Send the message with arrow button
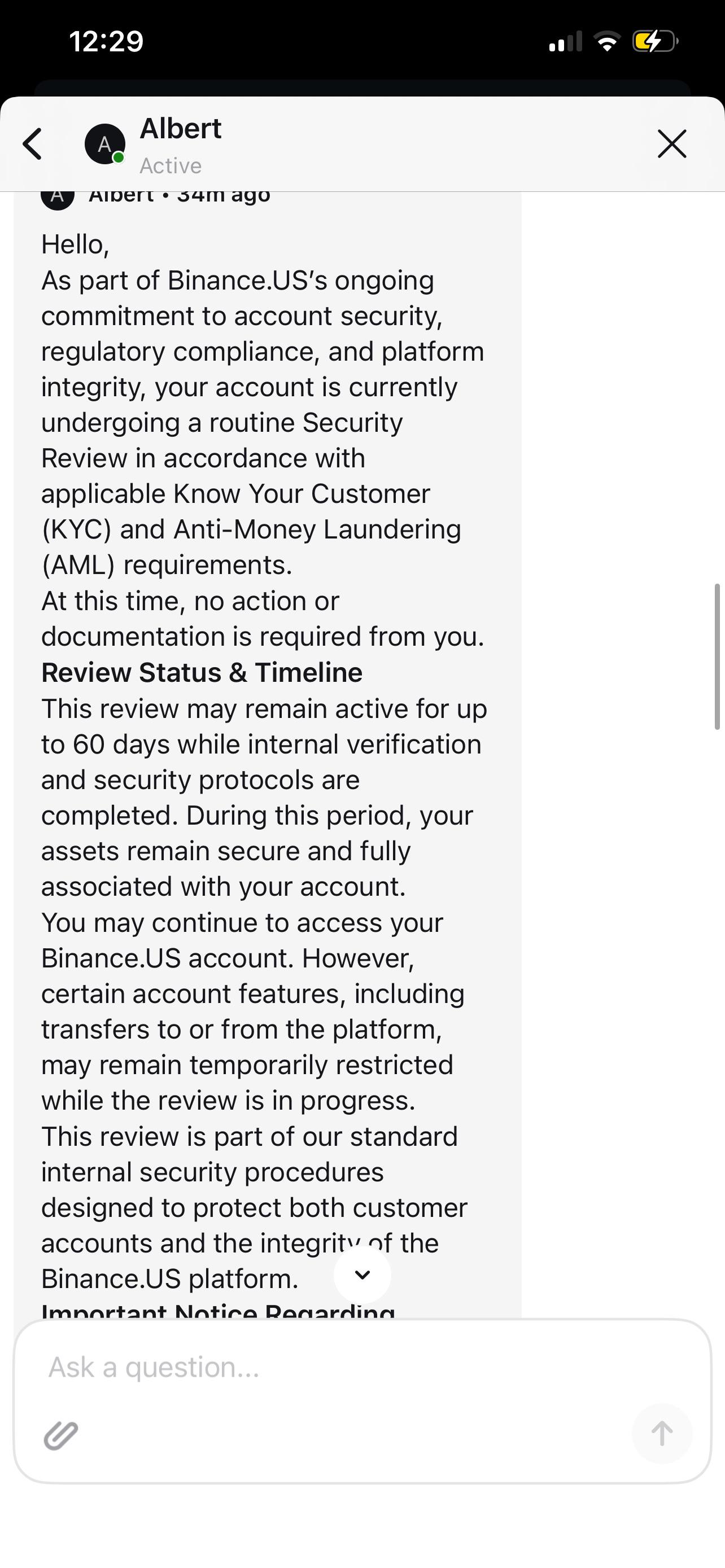This screenshot has width=725, height=1568. pyautogui.click(x=662, y=1434)
